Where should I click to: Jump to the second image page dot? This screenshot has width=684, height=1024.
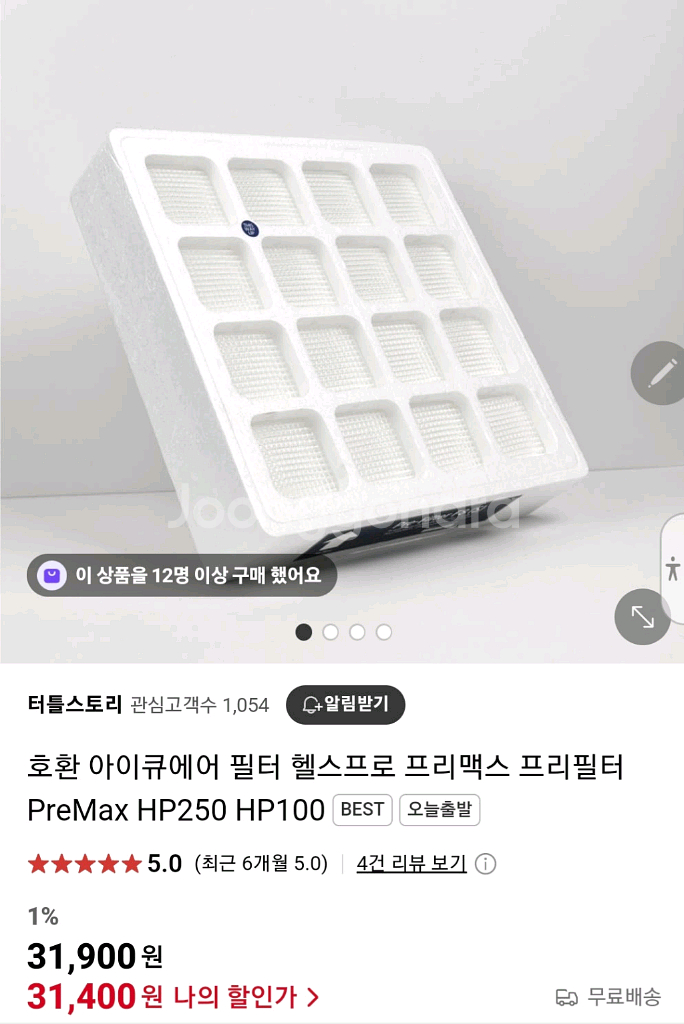click(x=331, y=632)
